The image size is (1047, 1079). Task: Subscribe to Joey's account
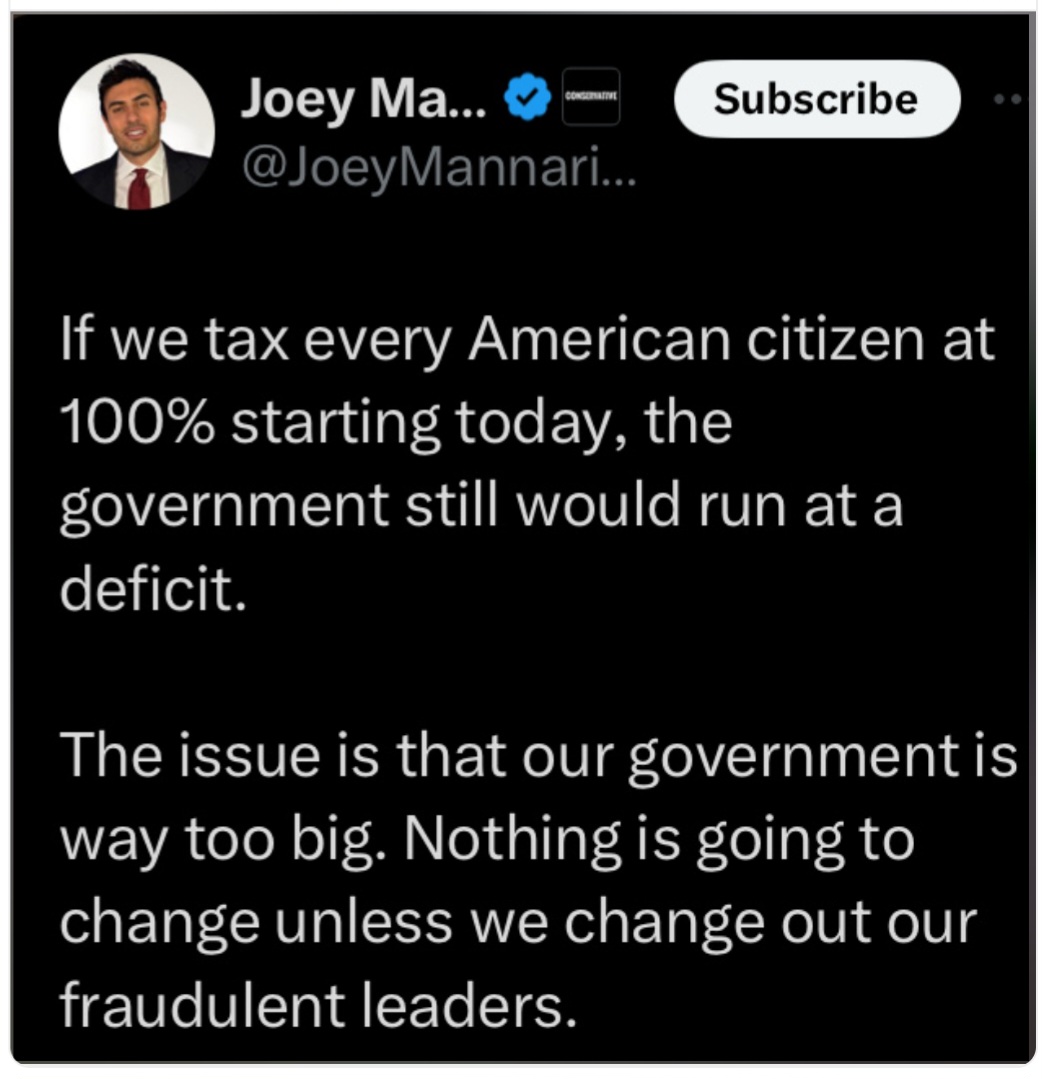816,99
